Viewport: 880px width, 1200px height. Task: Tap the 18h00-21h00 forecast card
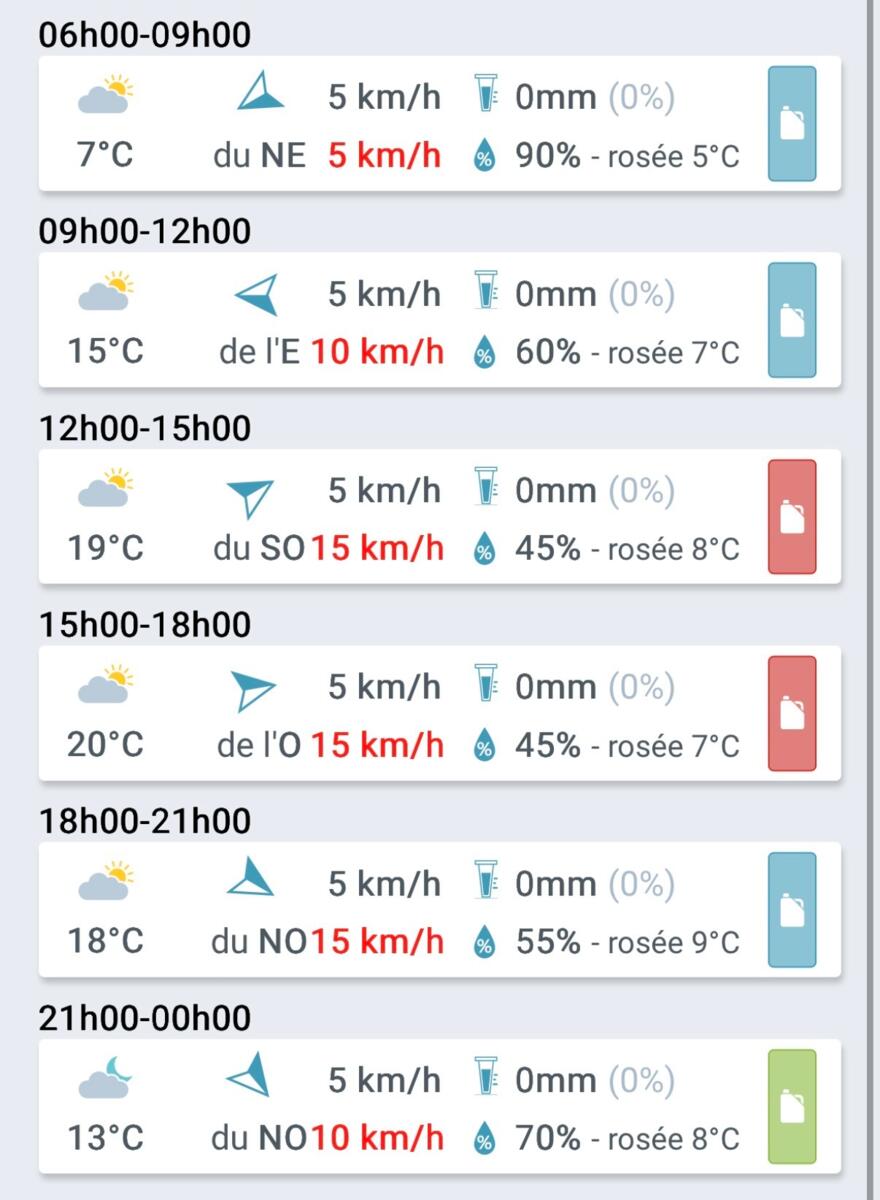tap(439, 910)
